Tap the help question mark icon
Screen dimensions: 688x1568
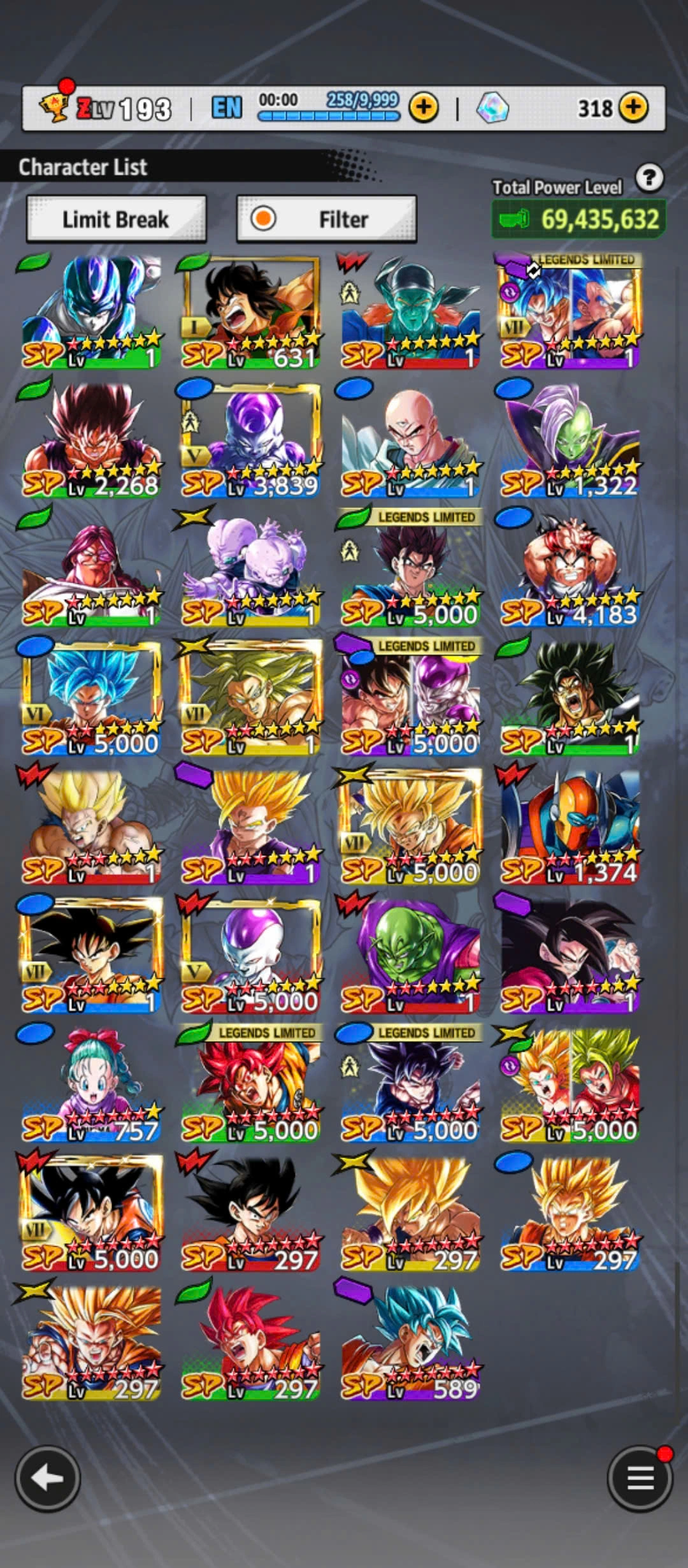(x=649, y=178)
